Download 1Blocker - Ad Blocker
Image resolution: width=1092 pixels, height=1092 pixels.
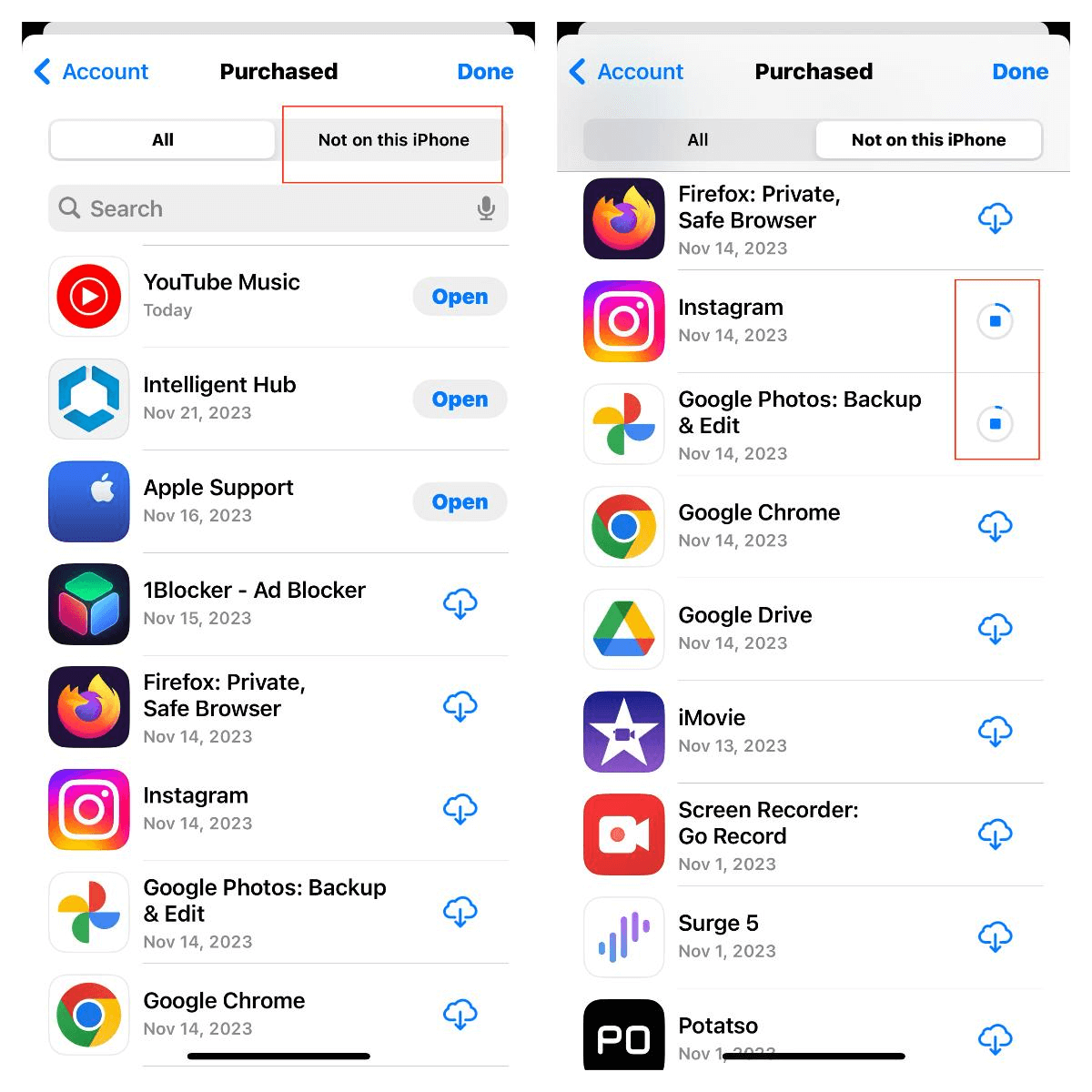click(460, 603)
